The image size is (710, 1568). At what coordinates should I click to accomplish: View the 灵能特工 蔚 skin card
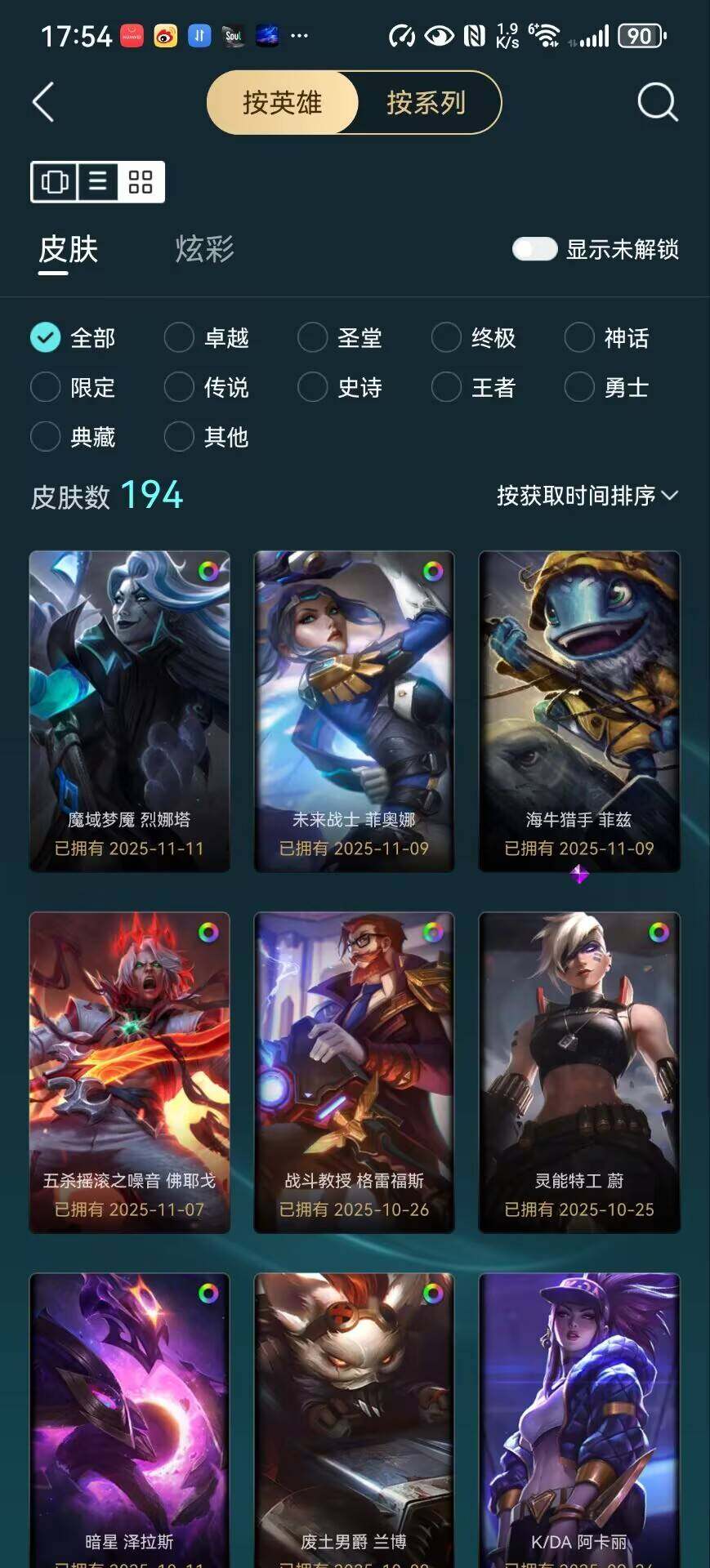pos(578,1071)
